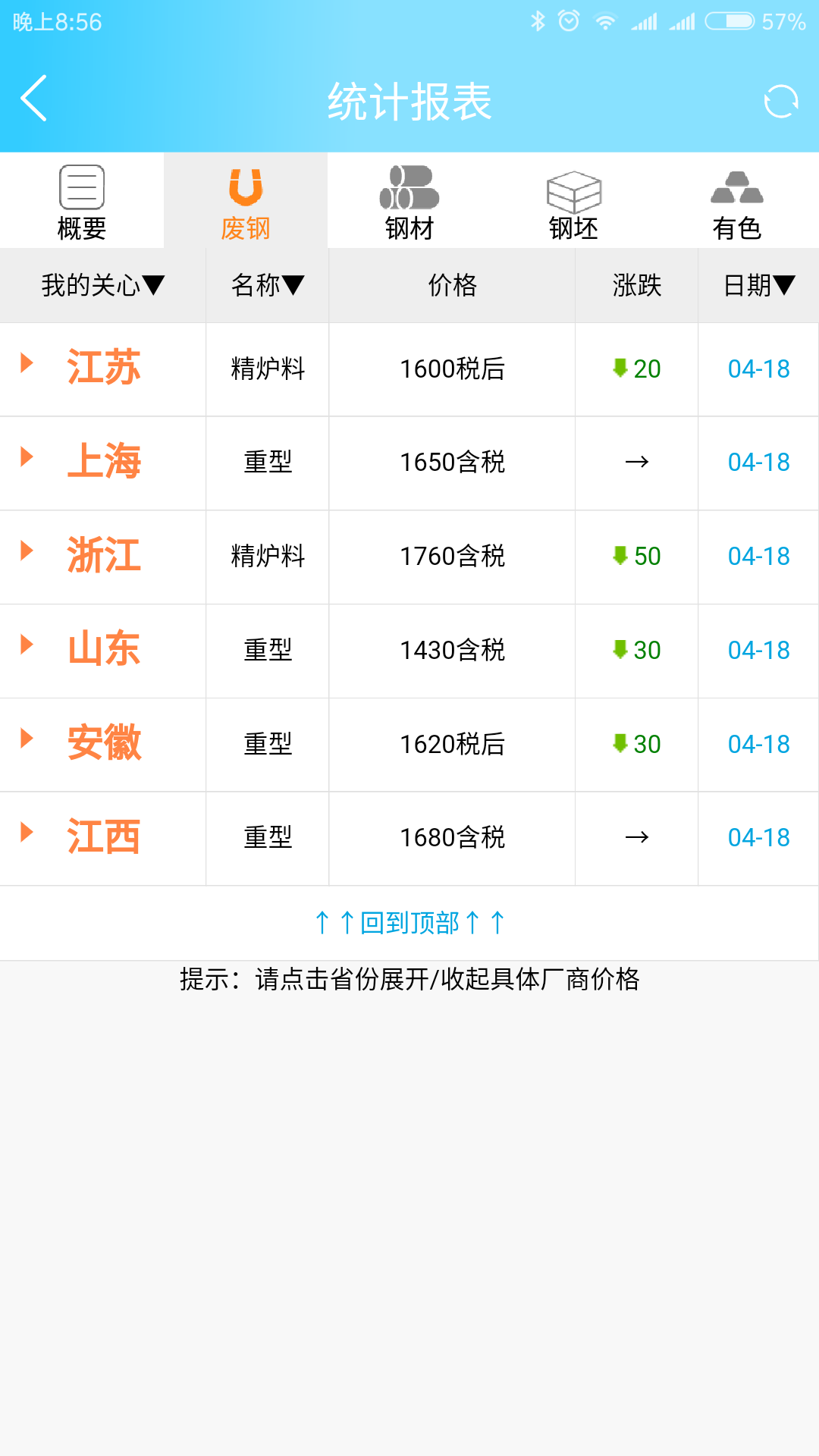This screenshot has width=819, height=1456.
Task: Refresh the statistics report
Action: click(x=780, y=102)
